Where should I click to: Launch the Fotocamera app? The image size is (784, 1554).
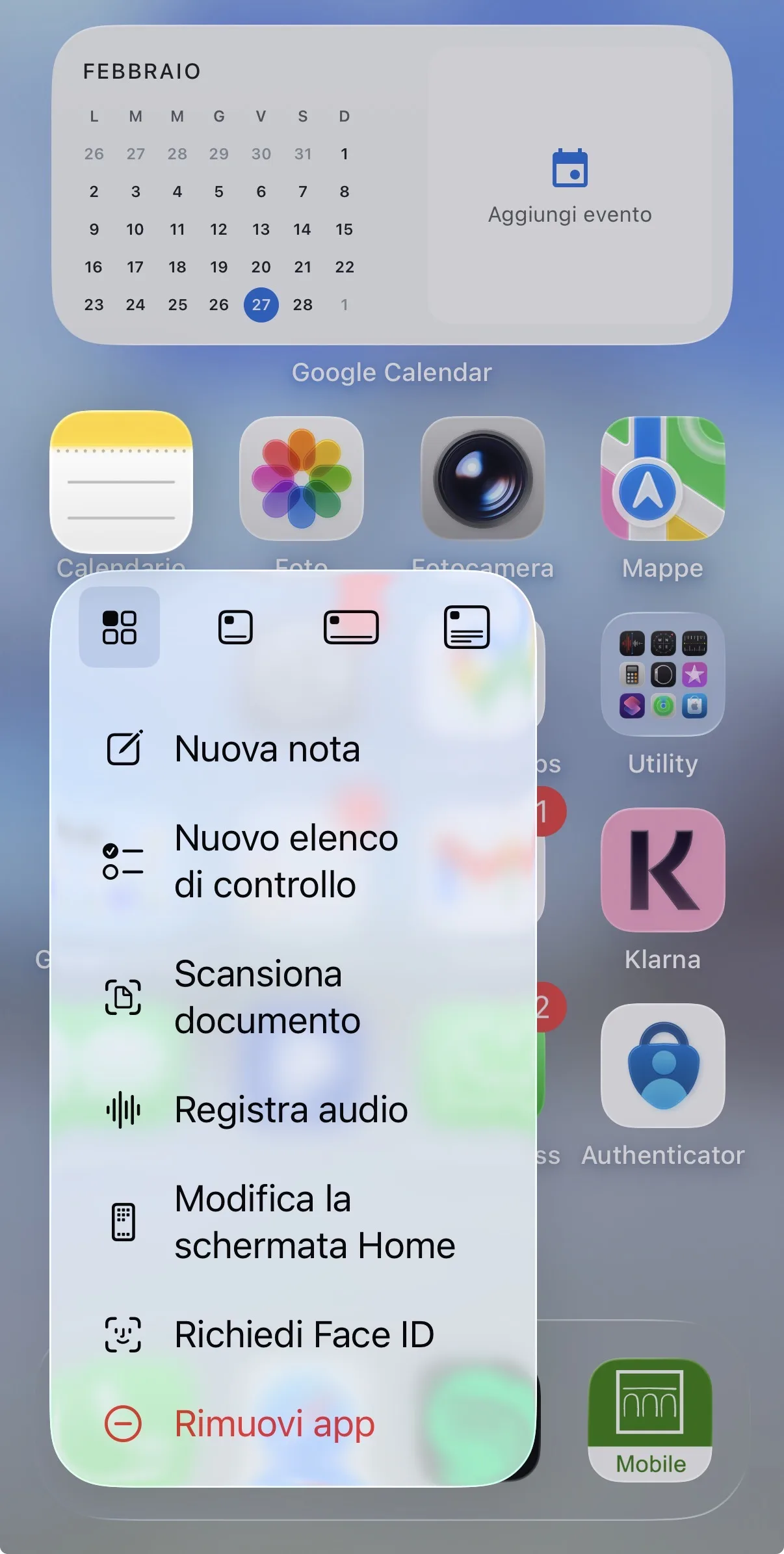point(483,479)
